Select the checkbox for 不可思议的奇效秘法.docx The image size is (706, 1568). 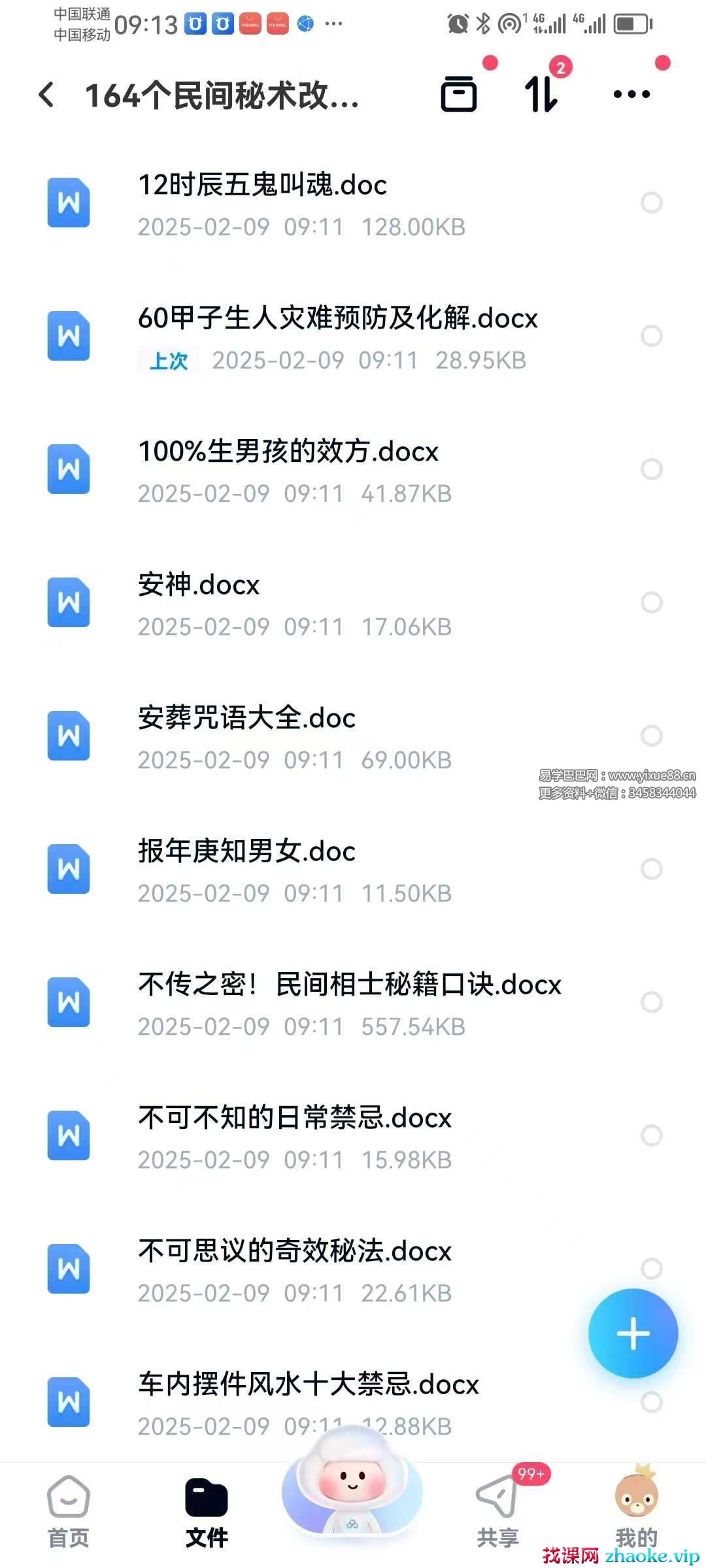click(651, 1269)
